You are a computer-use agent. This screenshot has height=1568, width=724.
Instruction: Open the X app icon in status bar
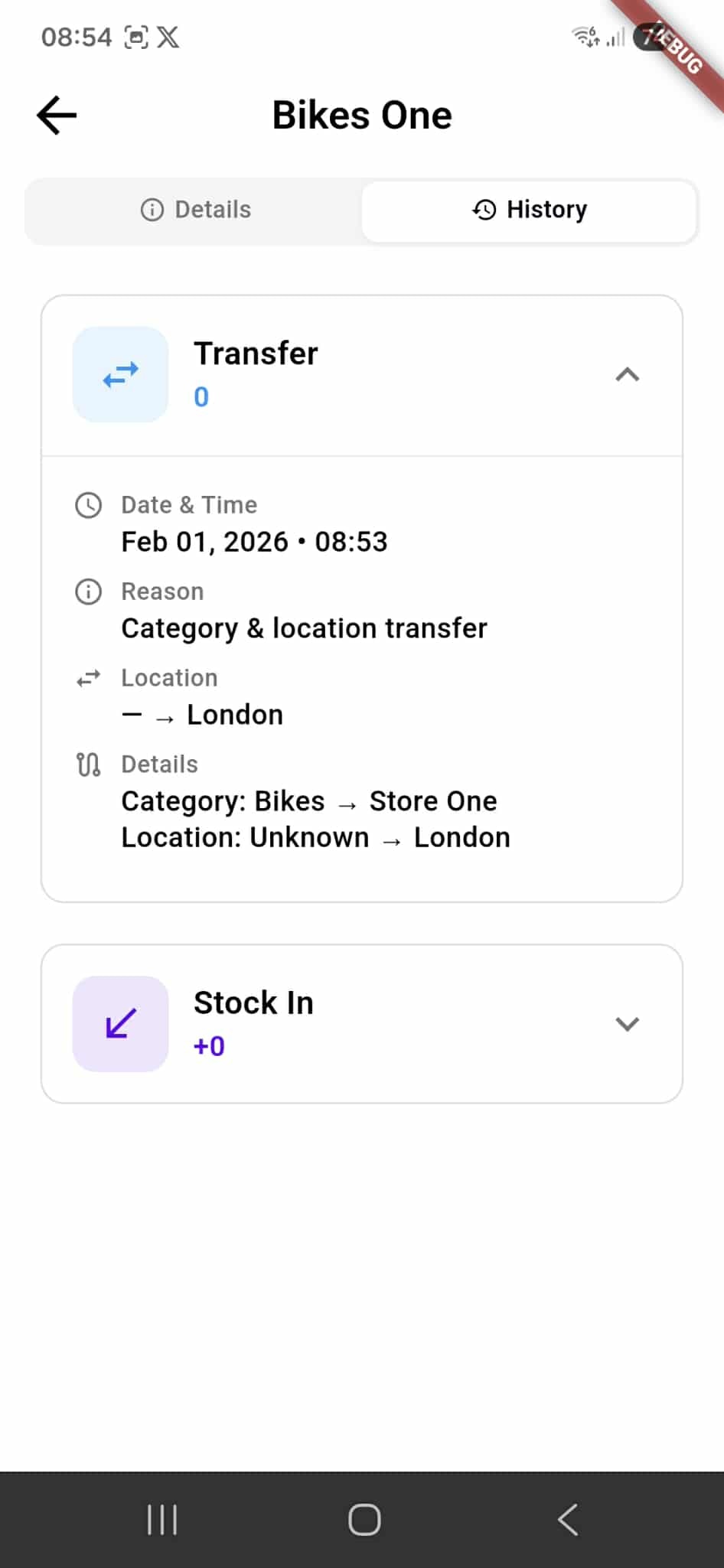168,36
